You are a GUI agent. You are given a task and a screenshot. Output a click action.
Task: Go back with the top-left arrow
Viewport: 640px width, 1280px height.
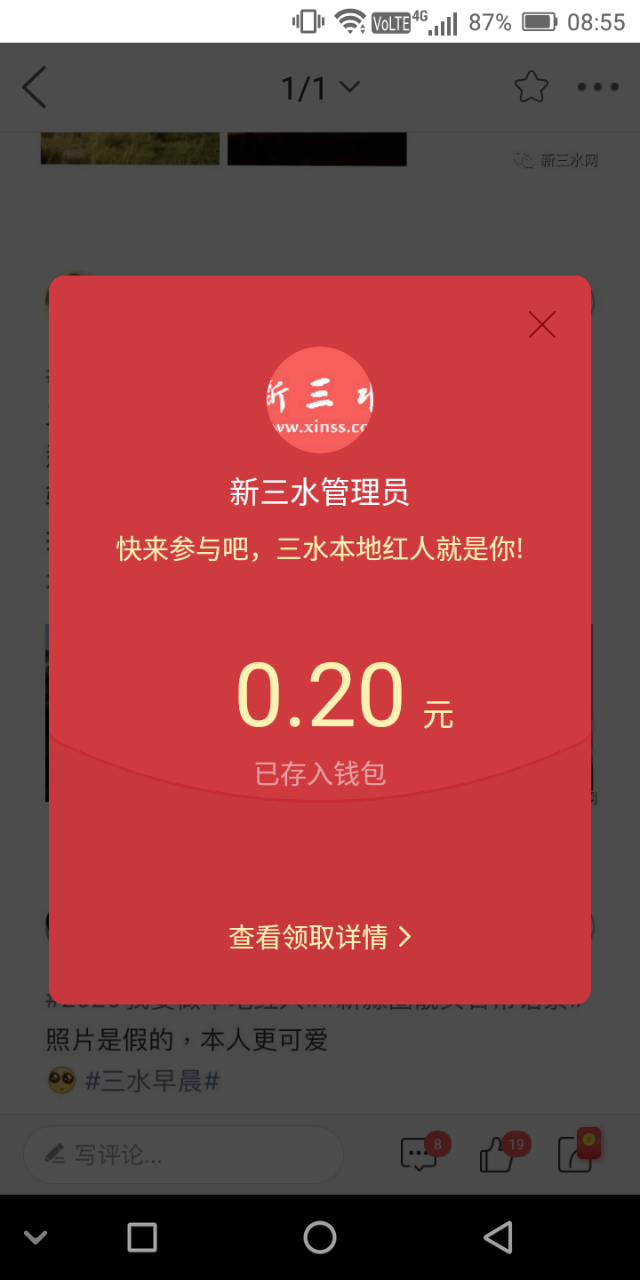[35, 88]
